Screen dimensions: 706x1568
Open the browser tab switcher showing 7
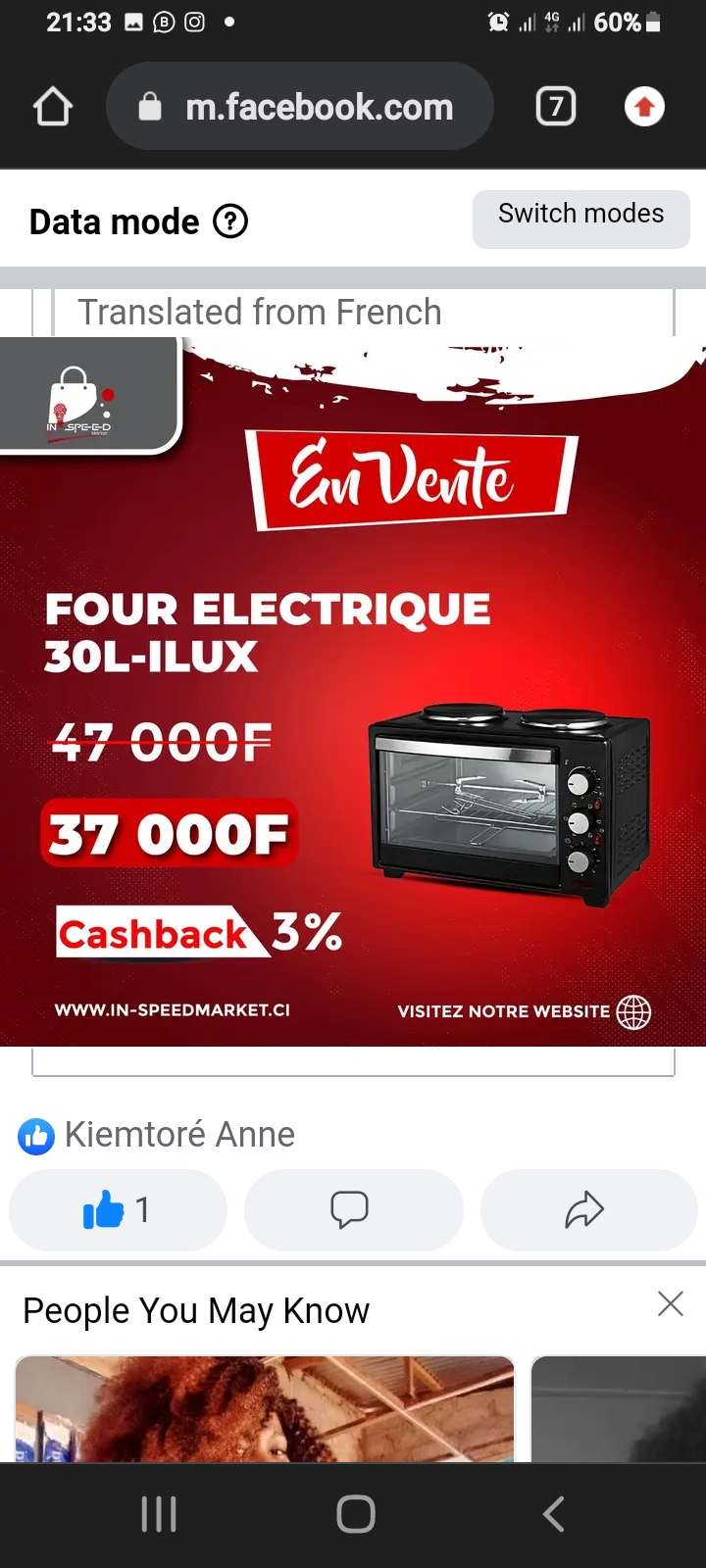click(556, 107)
